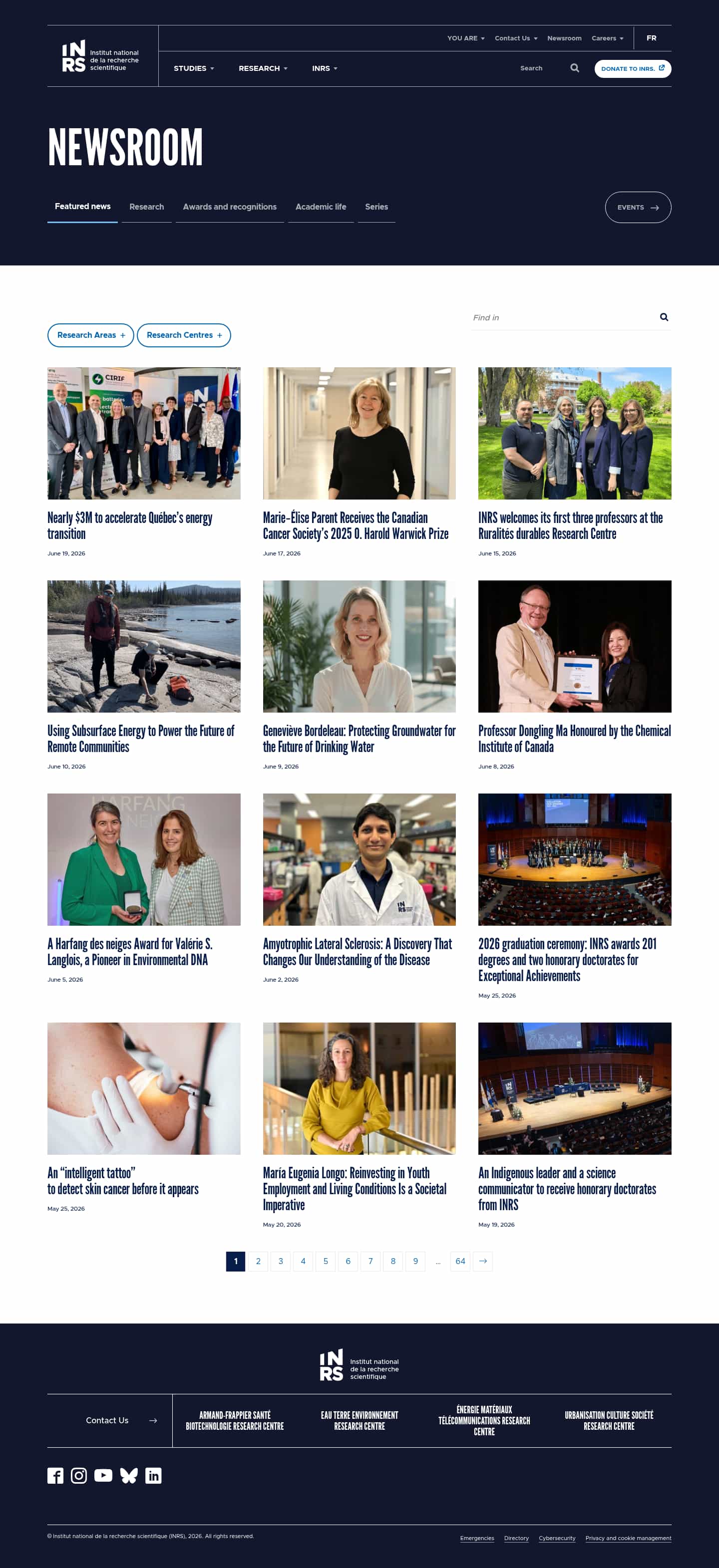This screenshot has height=1568, width=719.
Task: Switch to the Awards and recognitions tab
Action: click(x=230, y=207)
